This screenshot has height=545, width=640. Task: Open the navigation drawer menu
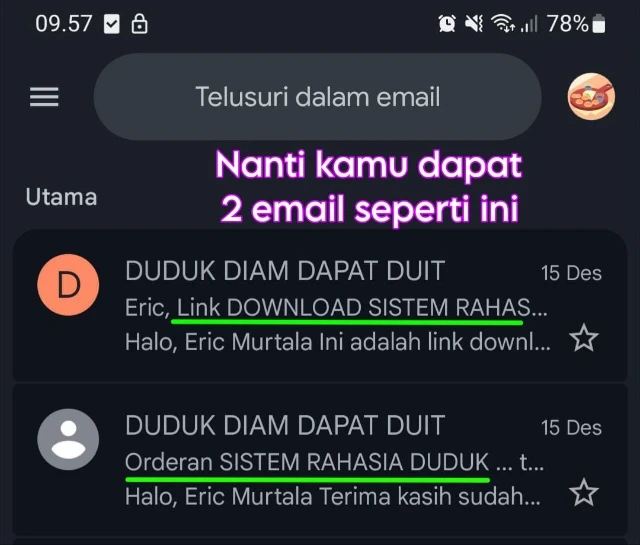point(44,96)
